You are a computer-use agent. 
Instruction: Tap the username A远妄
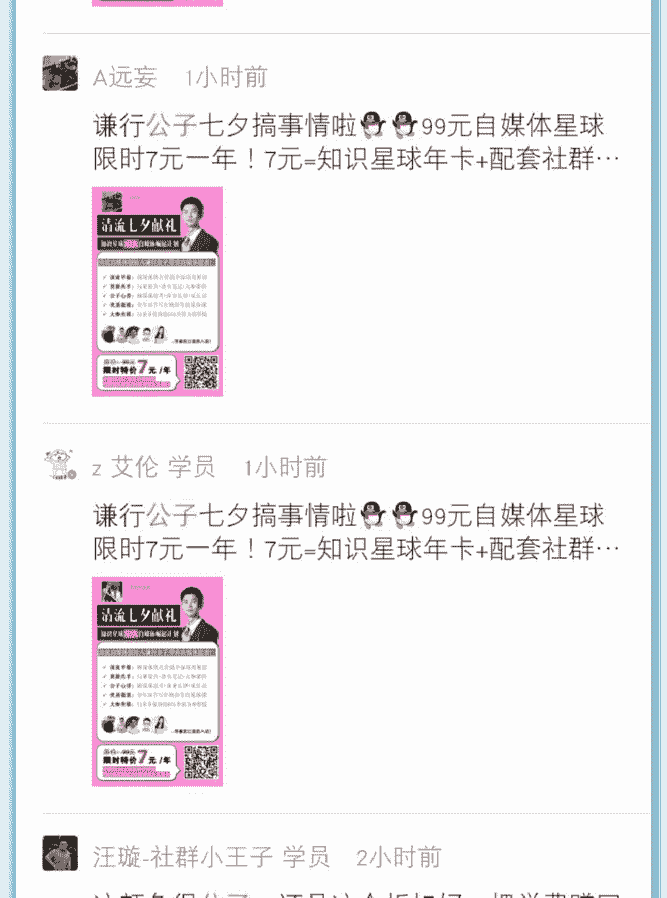(x=125, y=77)
